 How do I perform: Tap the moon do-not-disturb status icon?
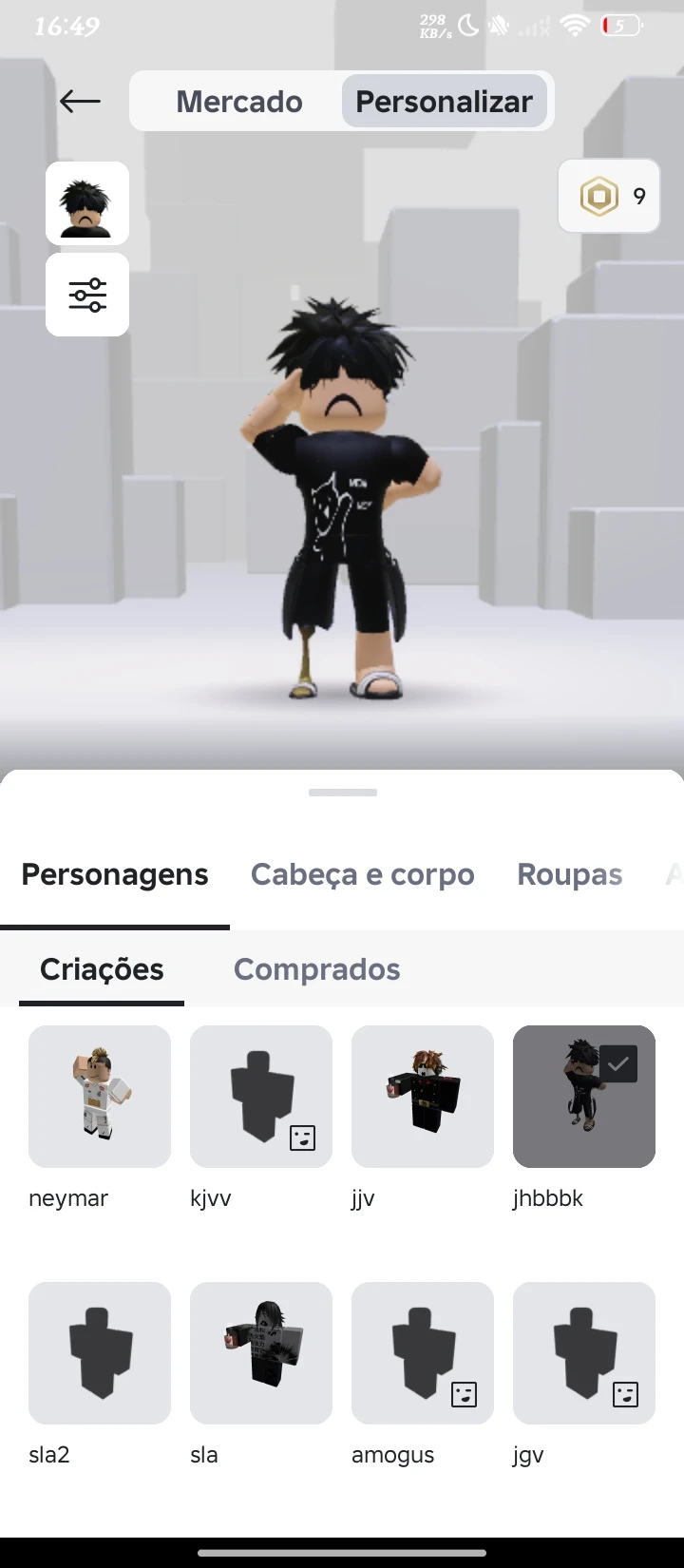(466, 26)
